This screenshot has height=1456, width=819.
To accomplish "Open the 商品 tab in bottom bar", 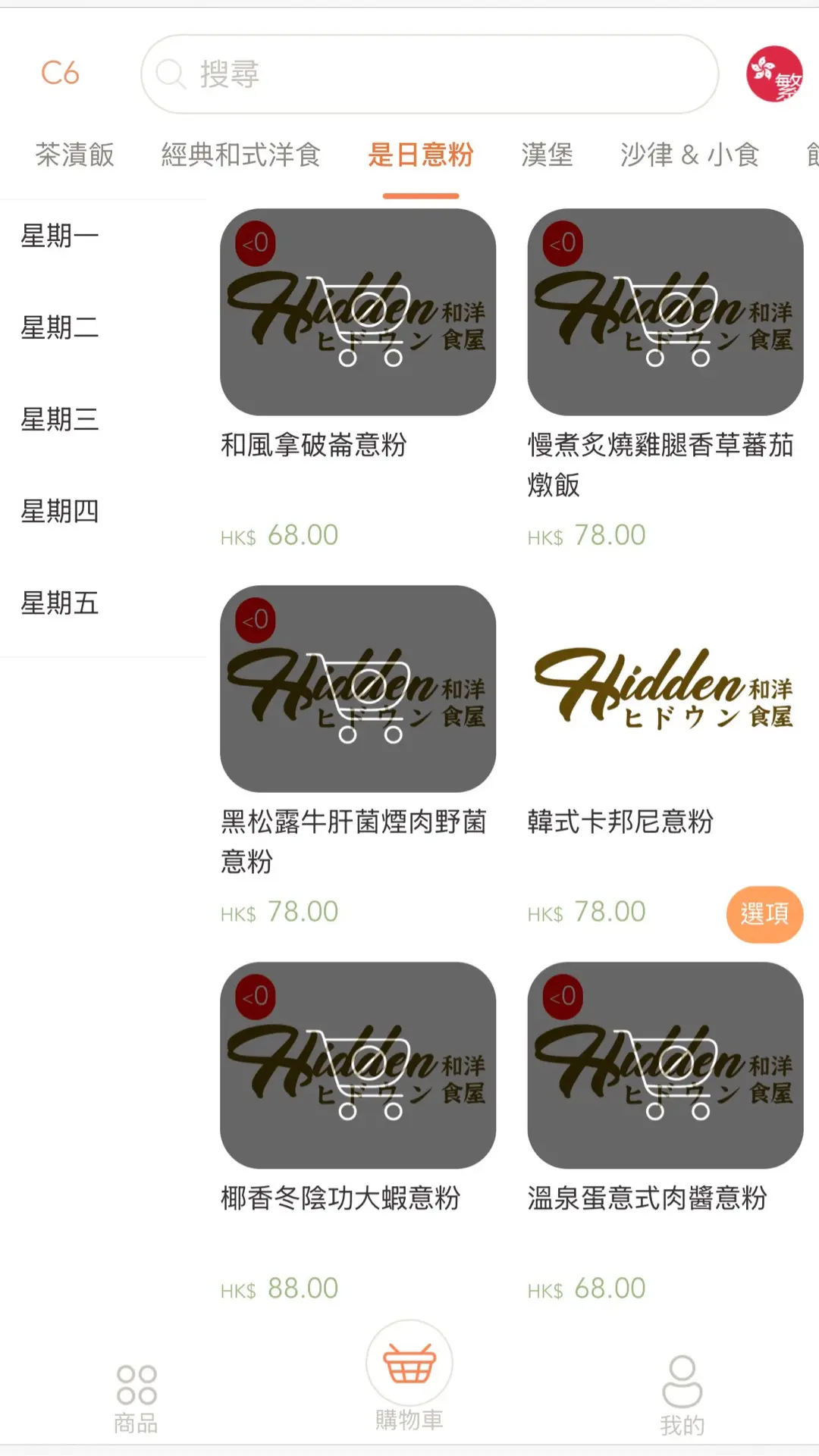I will coord(136,1398).
